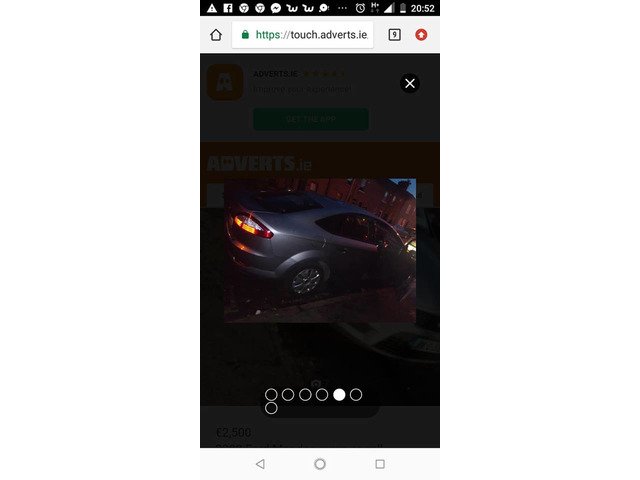Go to the browser home page
The height and width of the screenshot is (480, 640).
point(216,35)
